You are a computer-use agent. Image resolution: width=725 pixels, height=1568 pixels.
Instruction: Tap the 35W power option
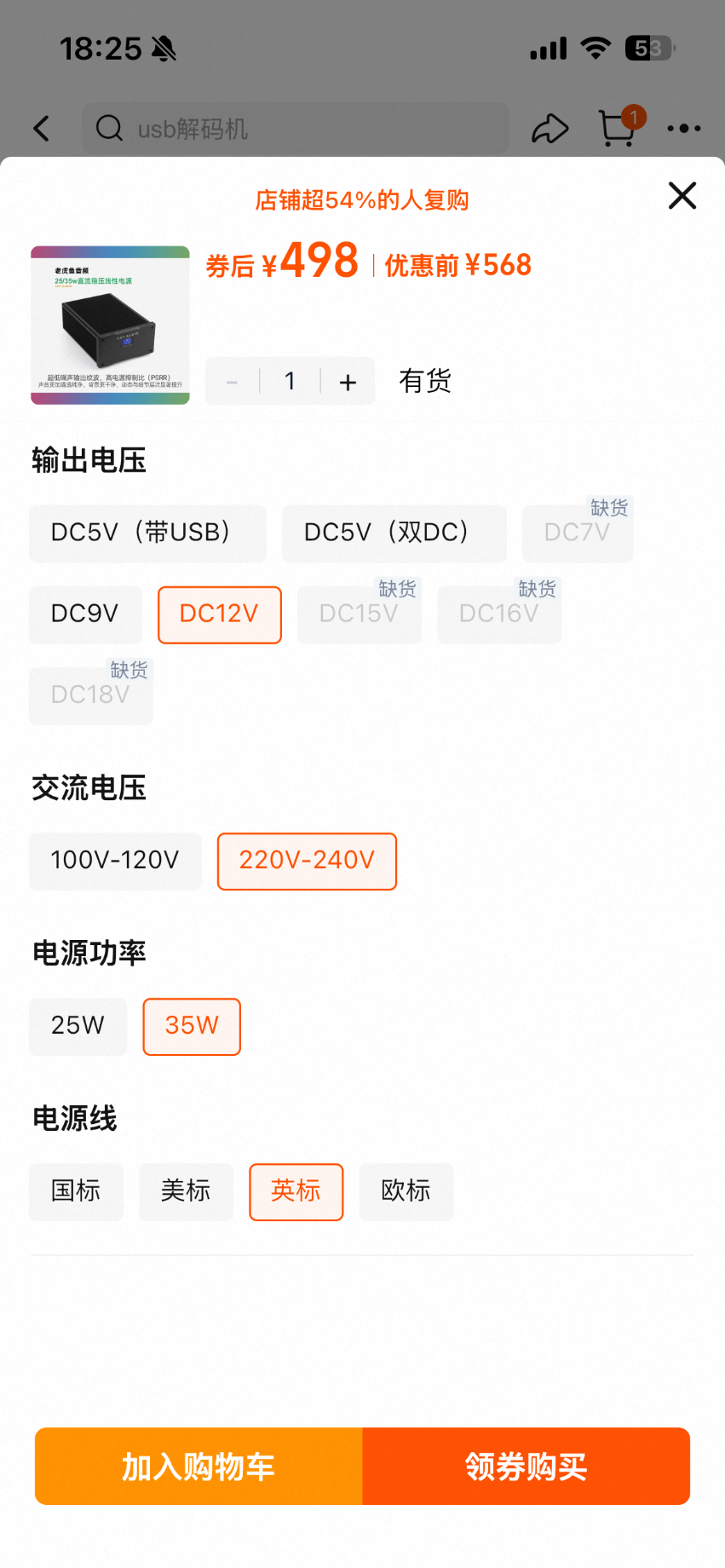click(x=192, y=1026)
